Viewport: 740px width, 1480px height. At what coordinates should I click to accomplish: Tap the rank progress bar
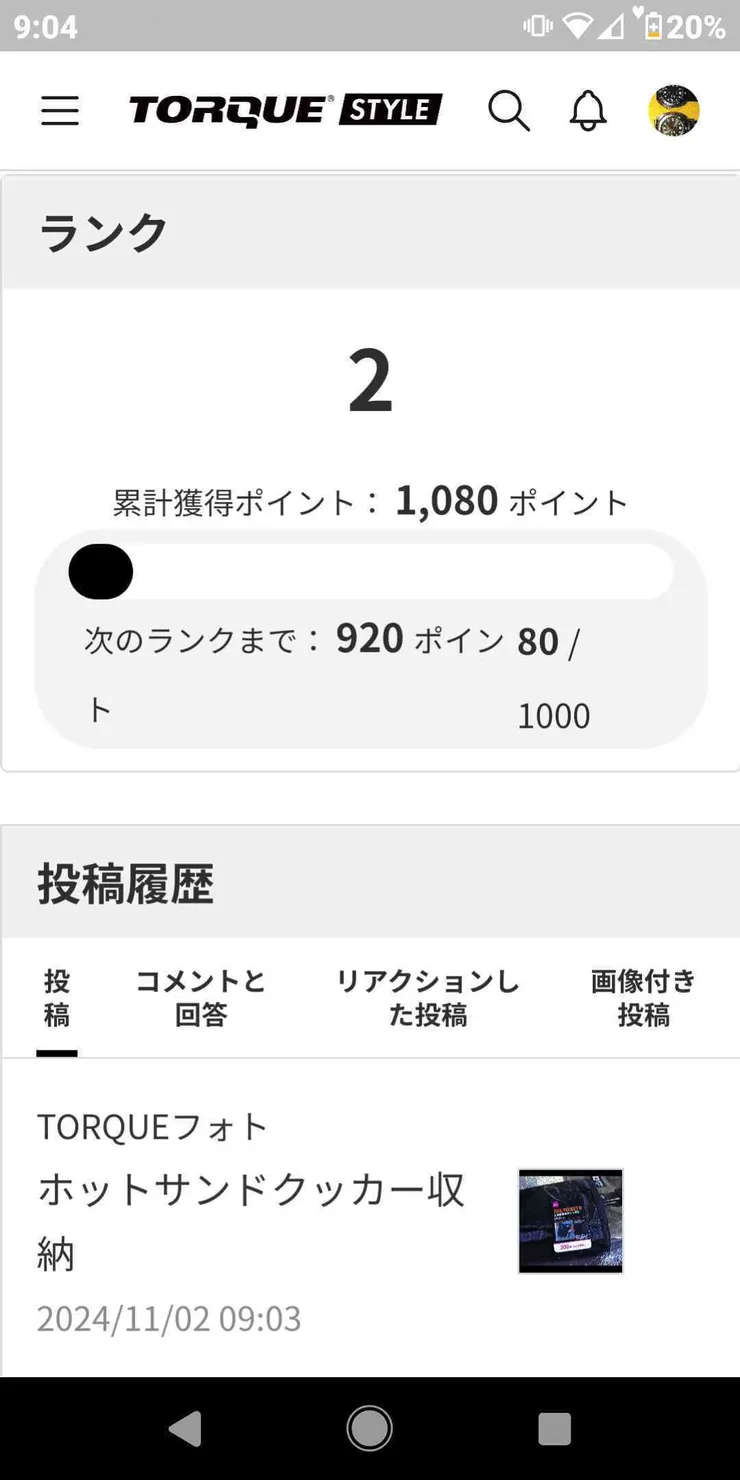click(x=370, y=570)
